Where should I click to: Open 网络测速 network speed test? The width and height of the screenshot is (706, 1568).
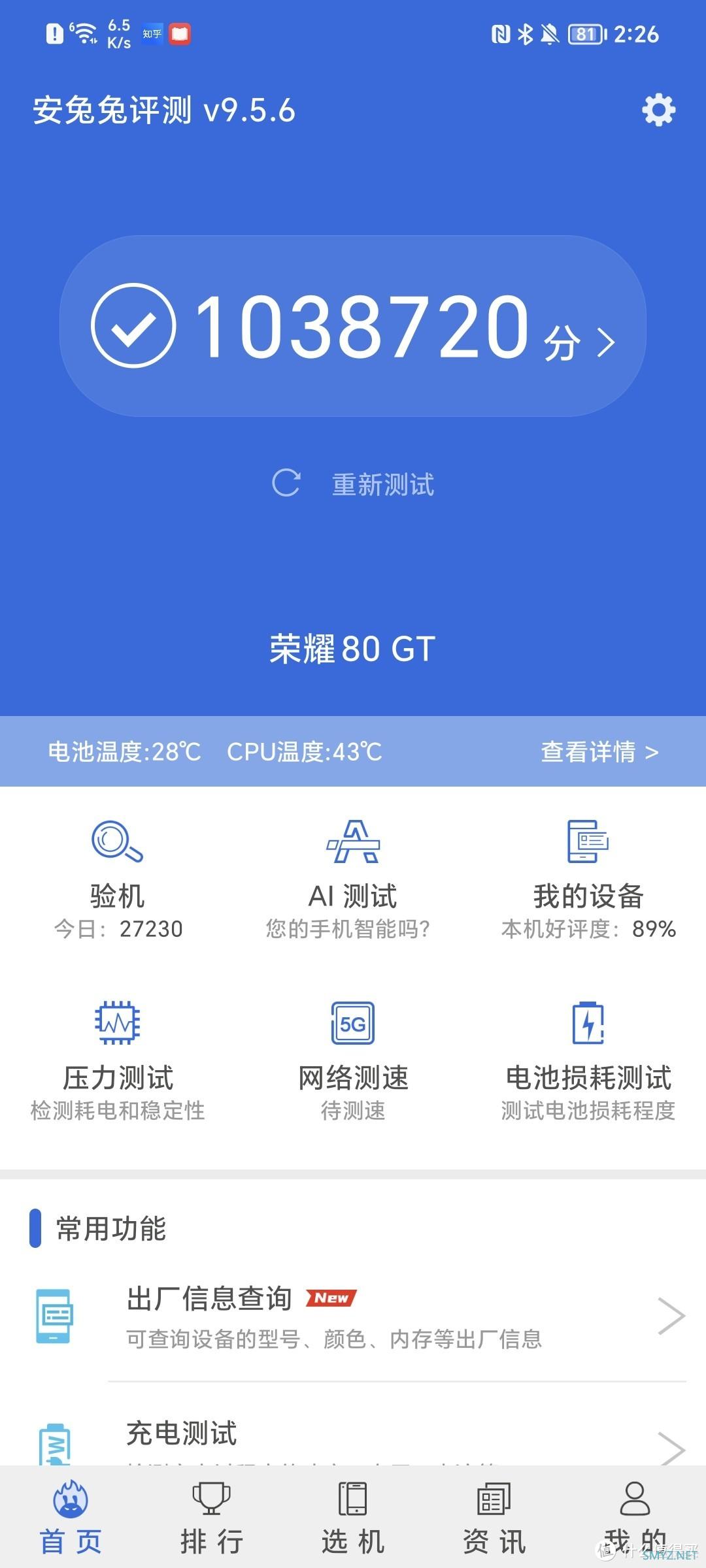353,1060
